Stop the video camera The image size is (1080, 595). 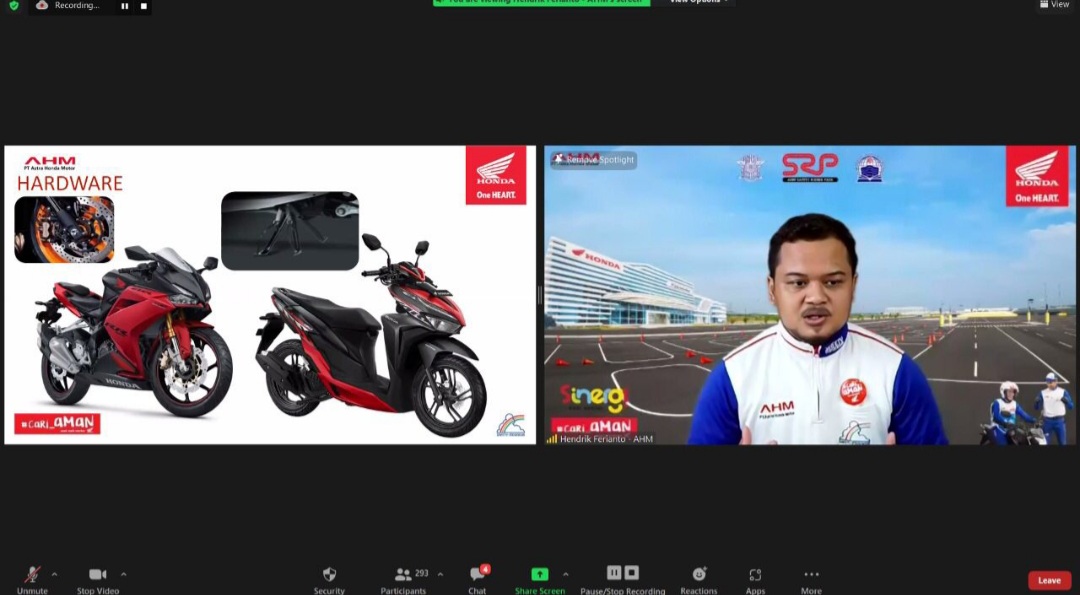[x=98, y=580]
